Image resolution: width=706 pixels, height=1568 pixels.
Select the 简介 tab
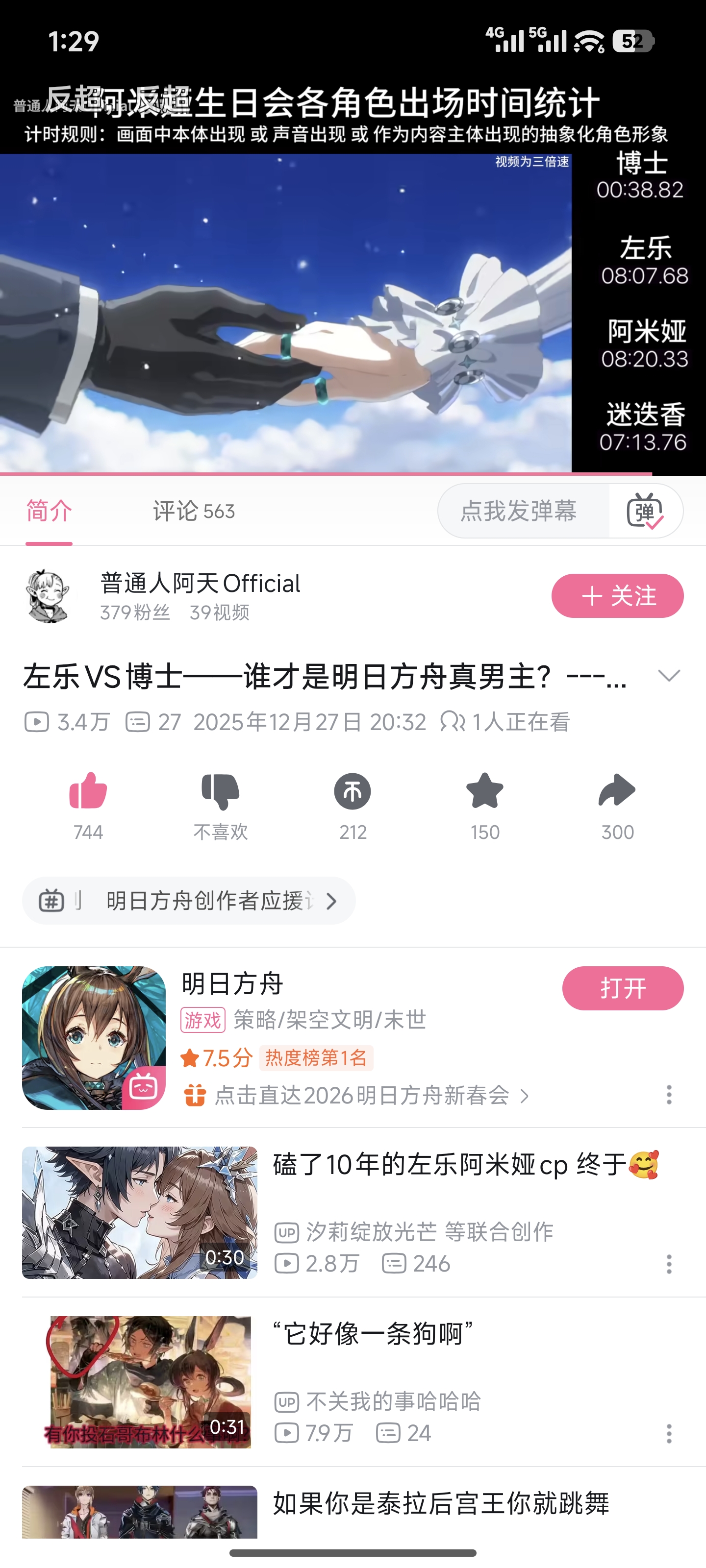49,511
